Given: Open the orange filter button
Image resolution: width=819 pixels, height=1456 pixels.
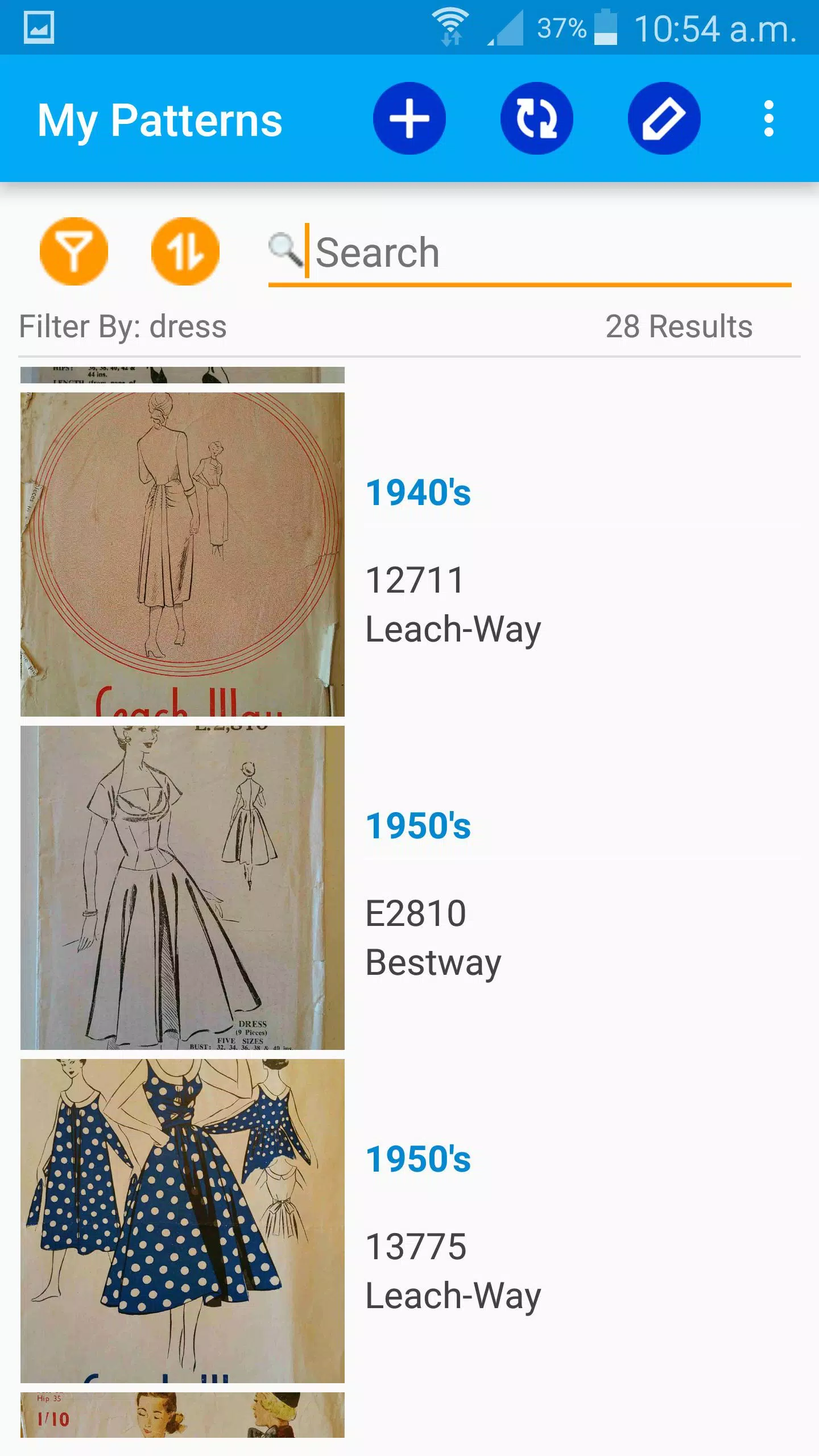Looking at the screenshot, I should [74, 251].
